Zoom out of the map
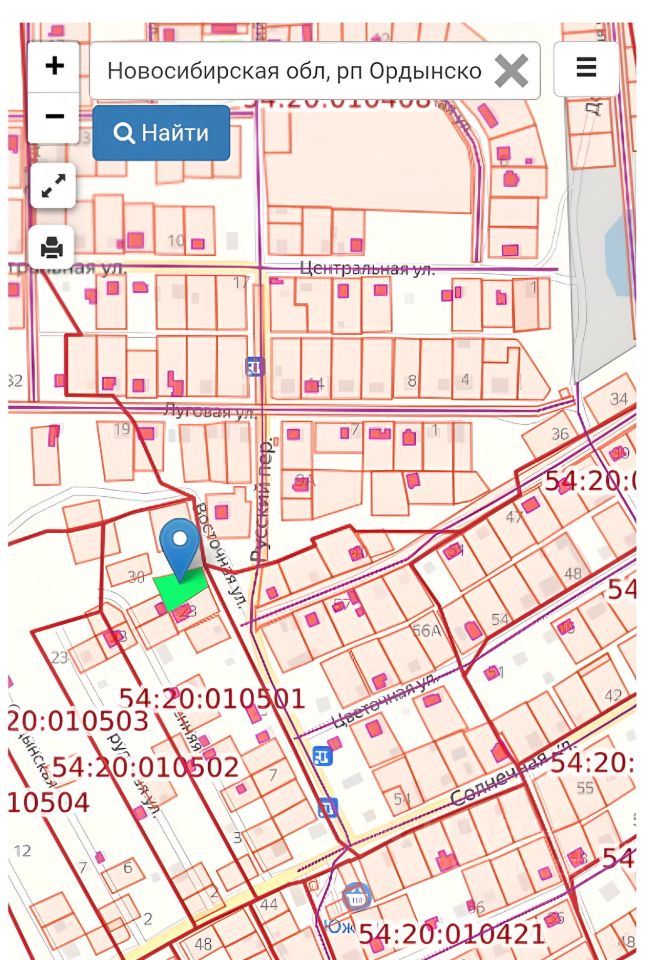Image resolution: width=645 pixels, height=960 pixels. (x=54, y=117)
